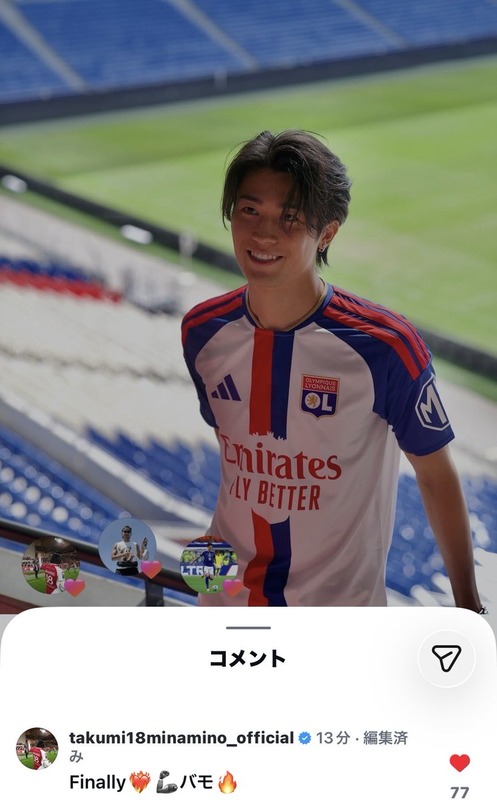Like the comment by takumi18minamino_official
497x800 pixels.
[459, 763]
